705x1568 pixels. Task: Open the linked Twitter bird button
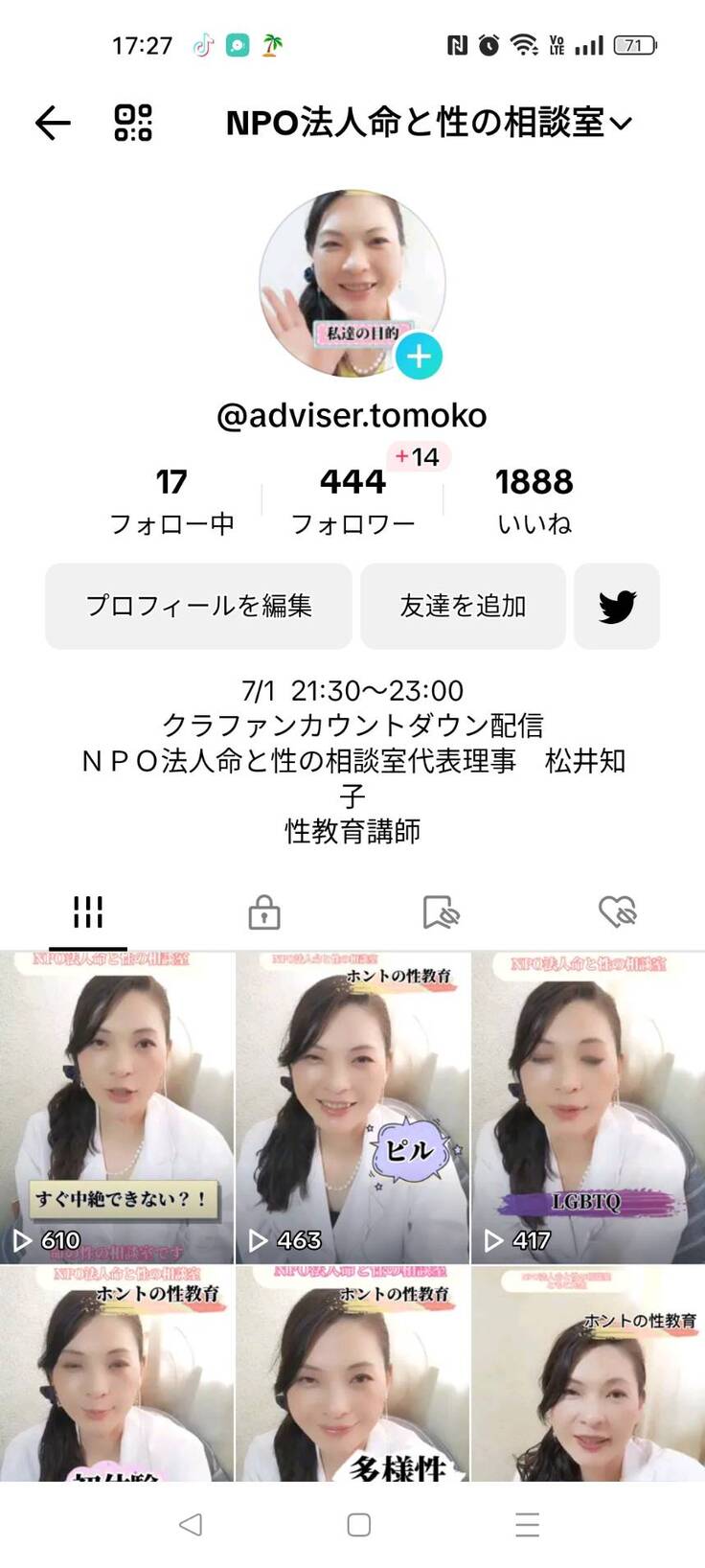[617, 606]
